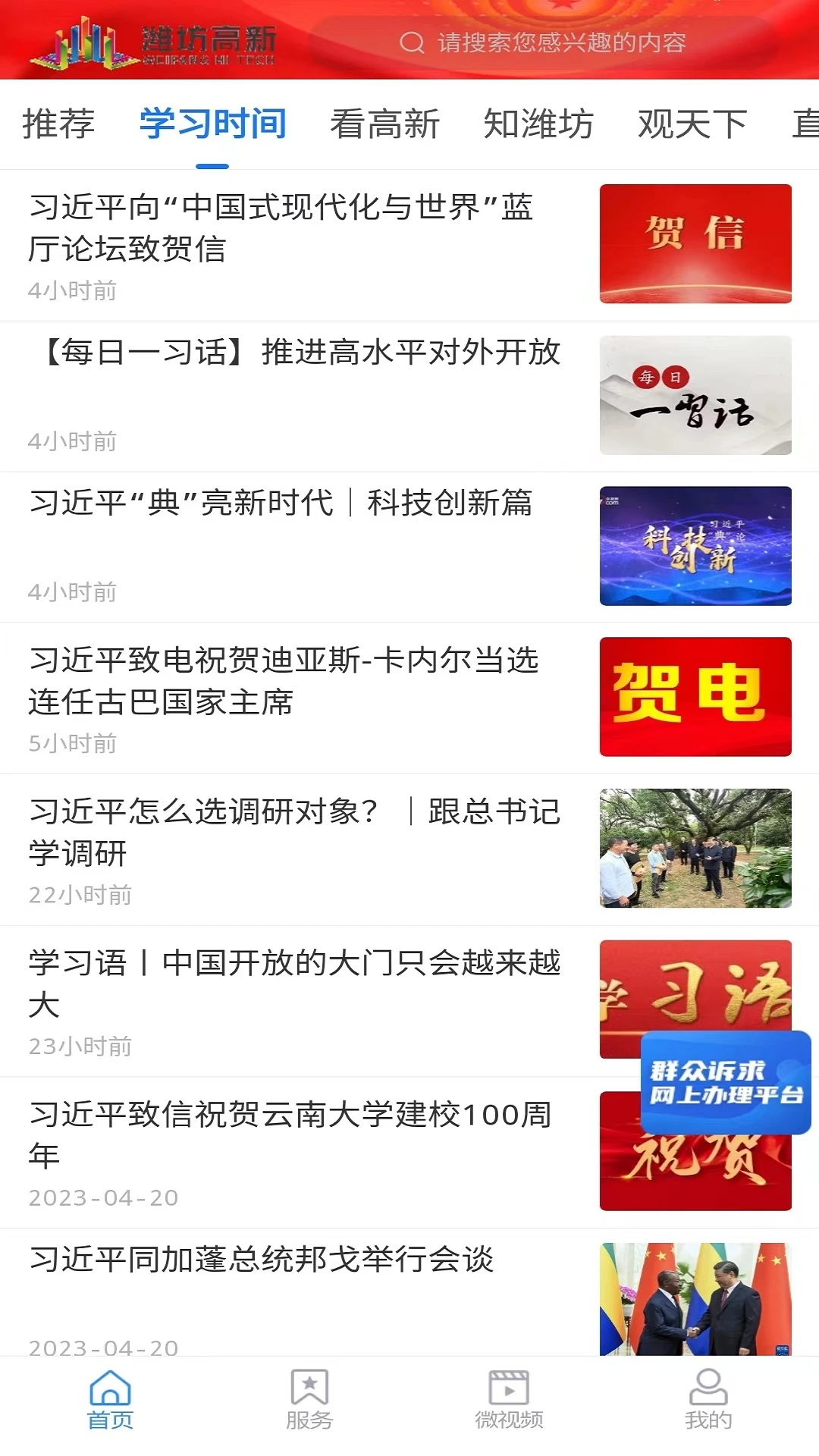Select the 看高新 tab
This screenshot has width=819, height=1456.
(x=384, y=124)
